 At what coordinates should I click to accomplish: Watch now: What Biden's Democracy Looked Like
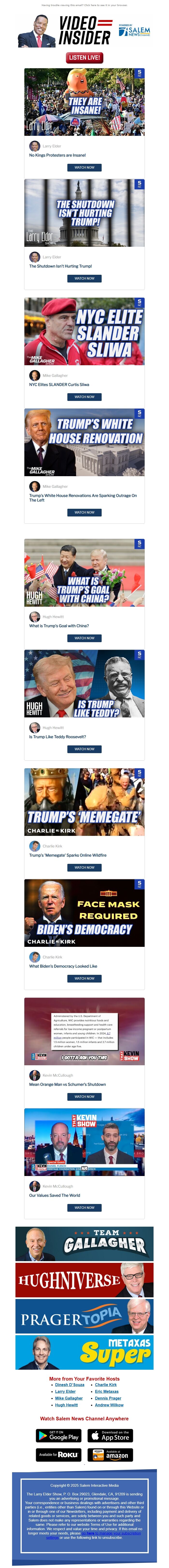[x=84, y=979]
